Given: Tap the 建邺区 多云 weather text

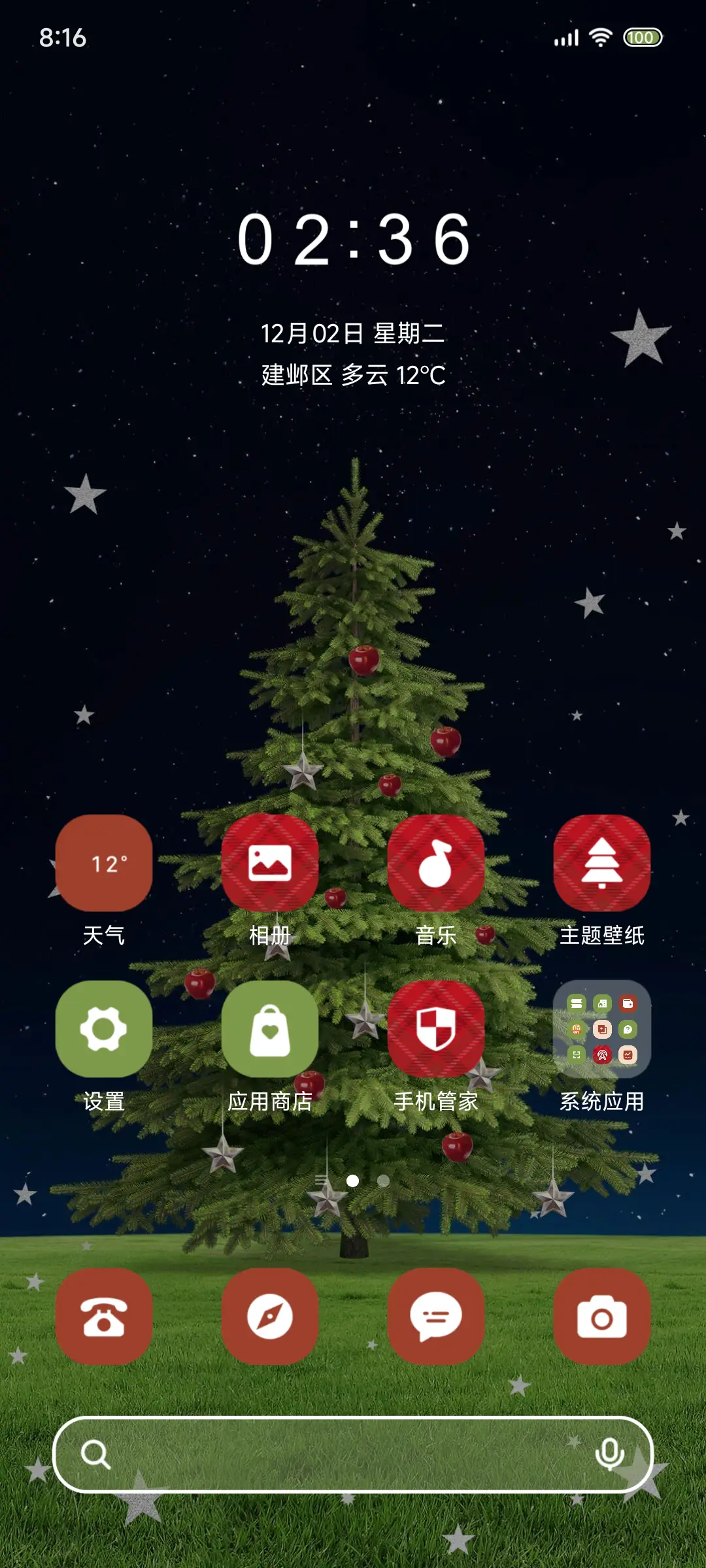Looking at the screenshot, I should click(x=353, y=374).
